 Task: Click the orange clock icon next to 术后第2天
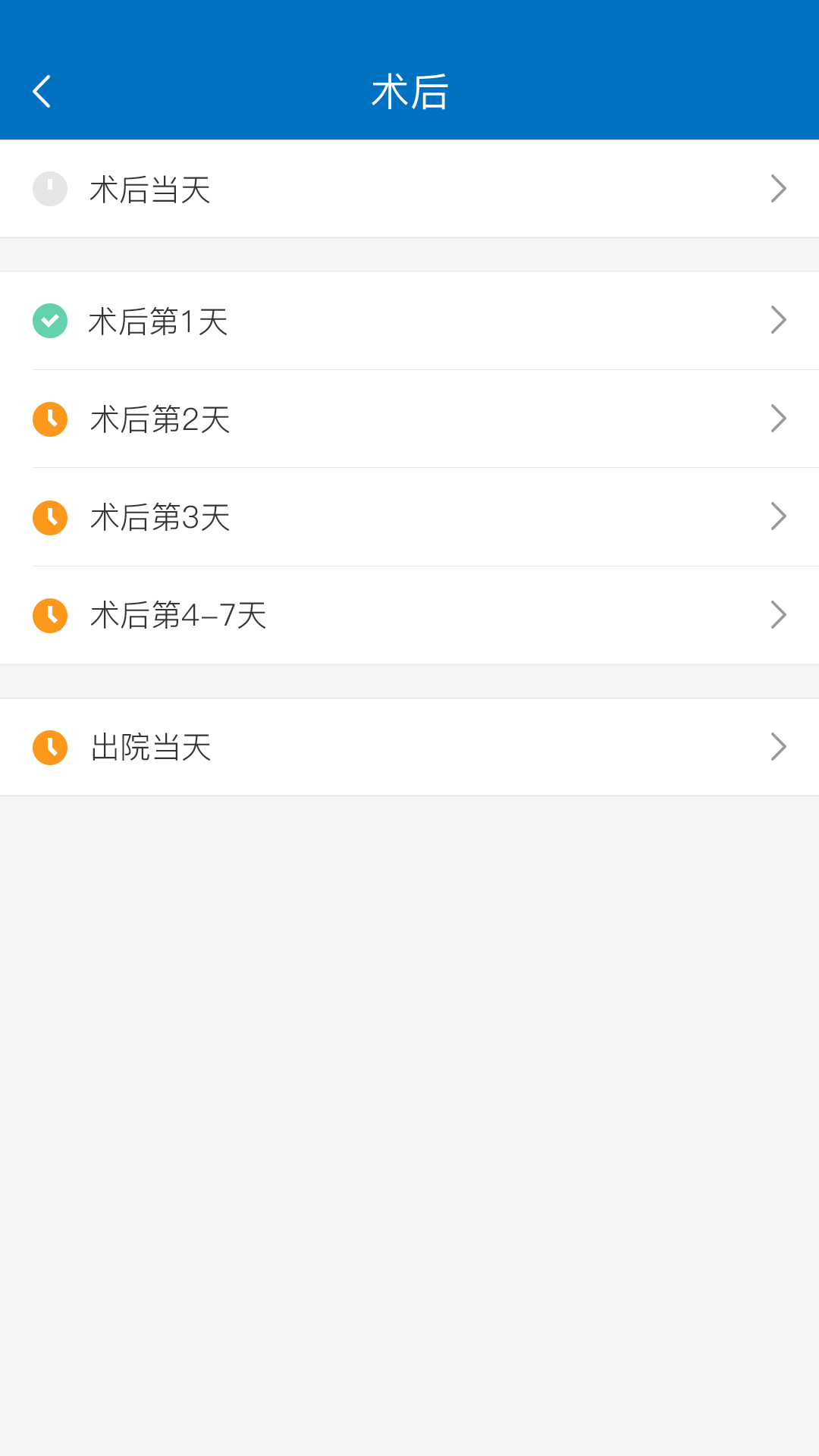(49, 419)
